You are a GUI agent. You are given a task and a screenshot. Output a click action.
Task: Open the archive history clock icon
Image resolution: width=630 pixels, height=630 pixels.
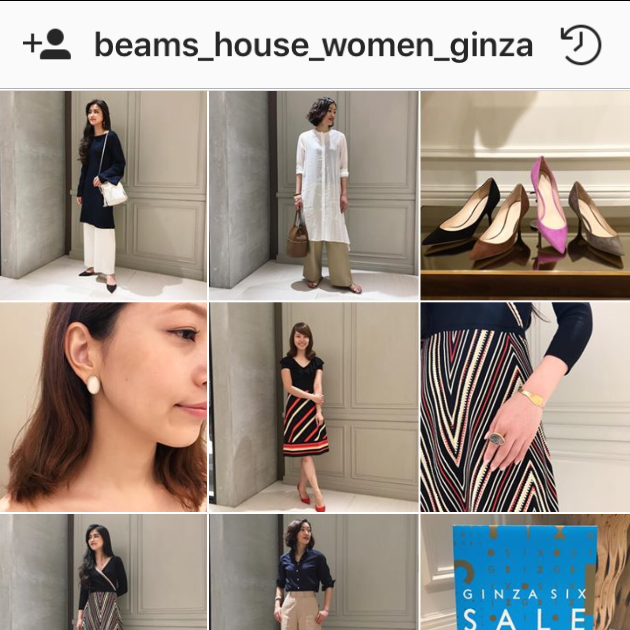tap(581, 45)
